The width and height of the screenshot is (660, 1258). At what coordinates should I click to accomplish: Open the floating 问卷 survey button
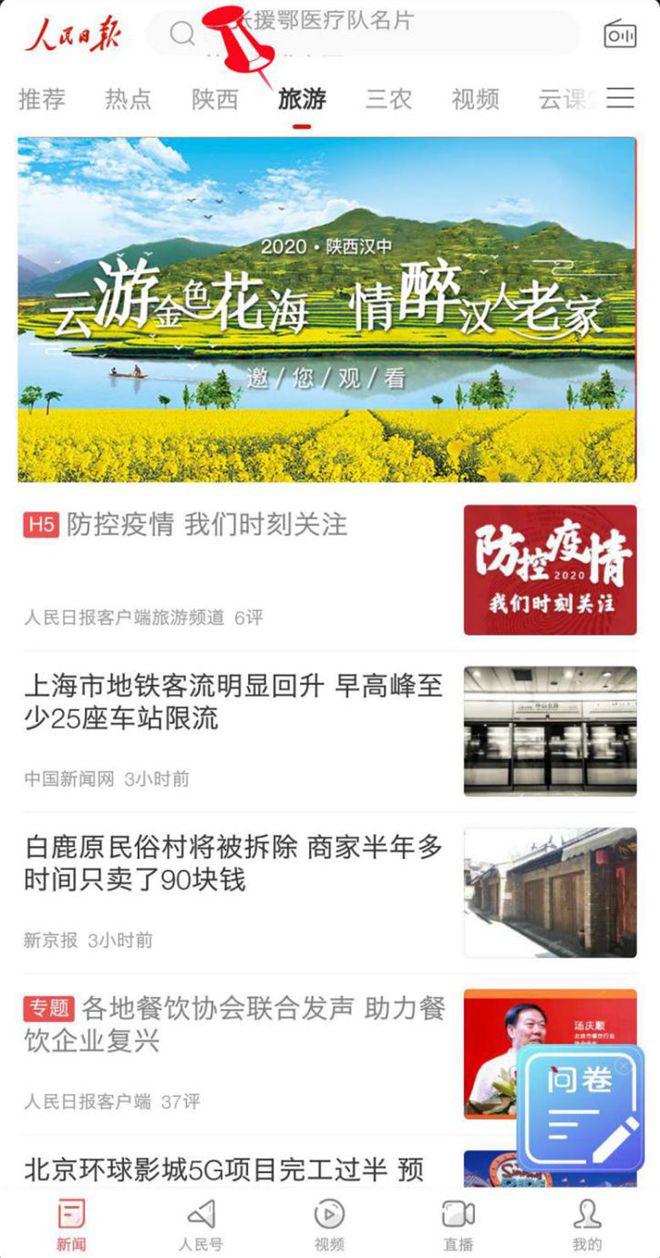click(580, 1120)
